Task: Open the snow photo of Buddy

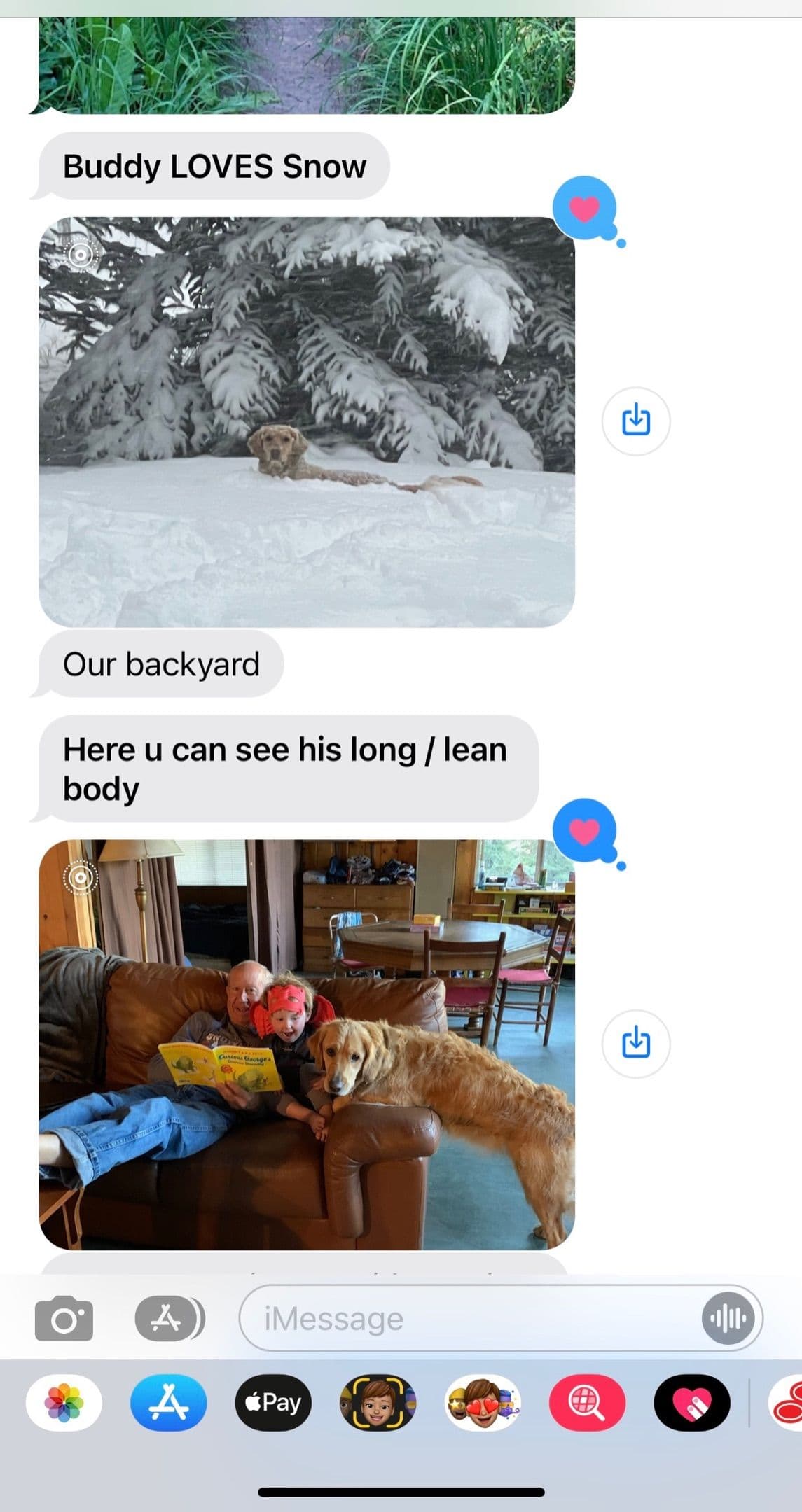Action: (307, 422)
